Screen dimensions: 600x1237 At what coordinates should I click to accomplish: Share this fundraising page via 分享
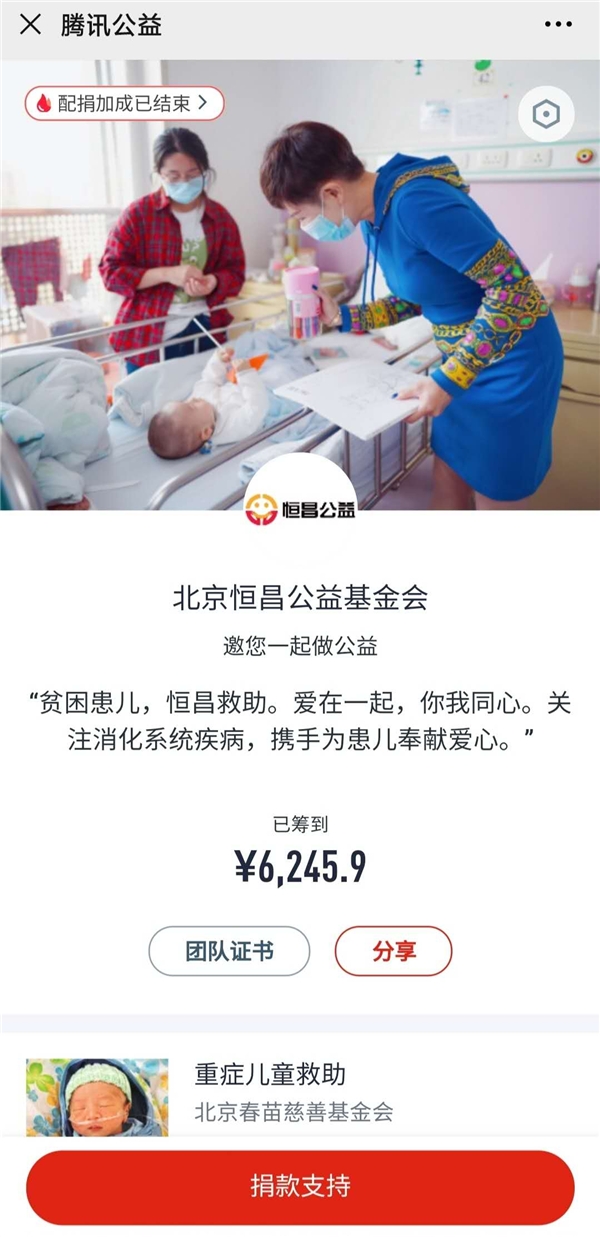393,951
